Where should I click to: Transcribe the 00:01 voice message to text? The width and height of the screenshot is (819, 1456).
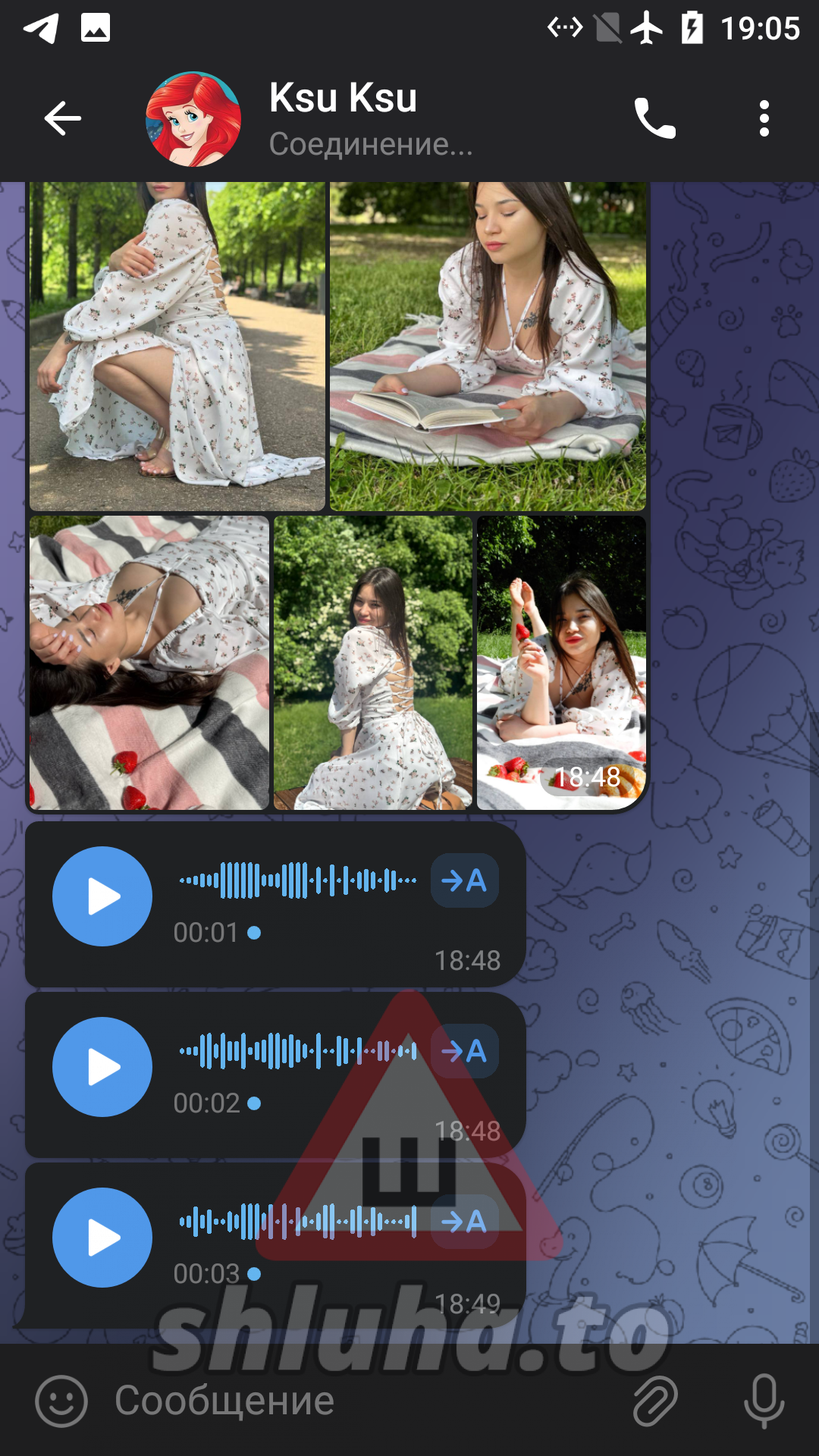(464, 880)
